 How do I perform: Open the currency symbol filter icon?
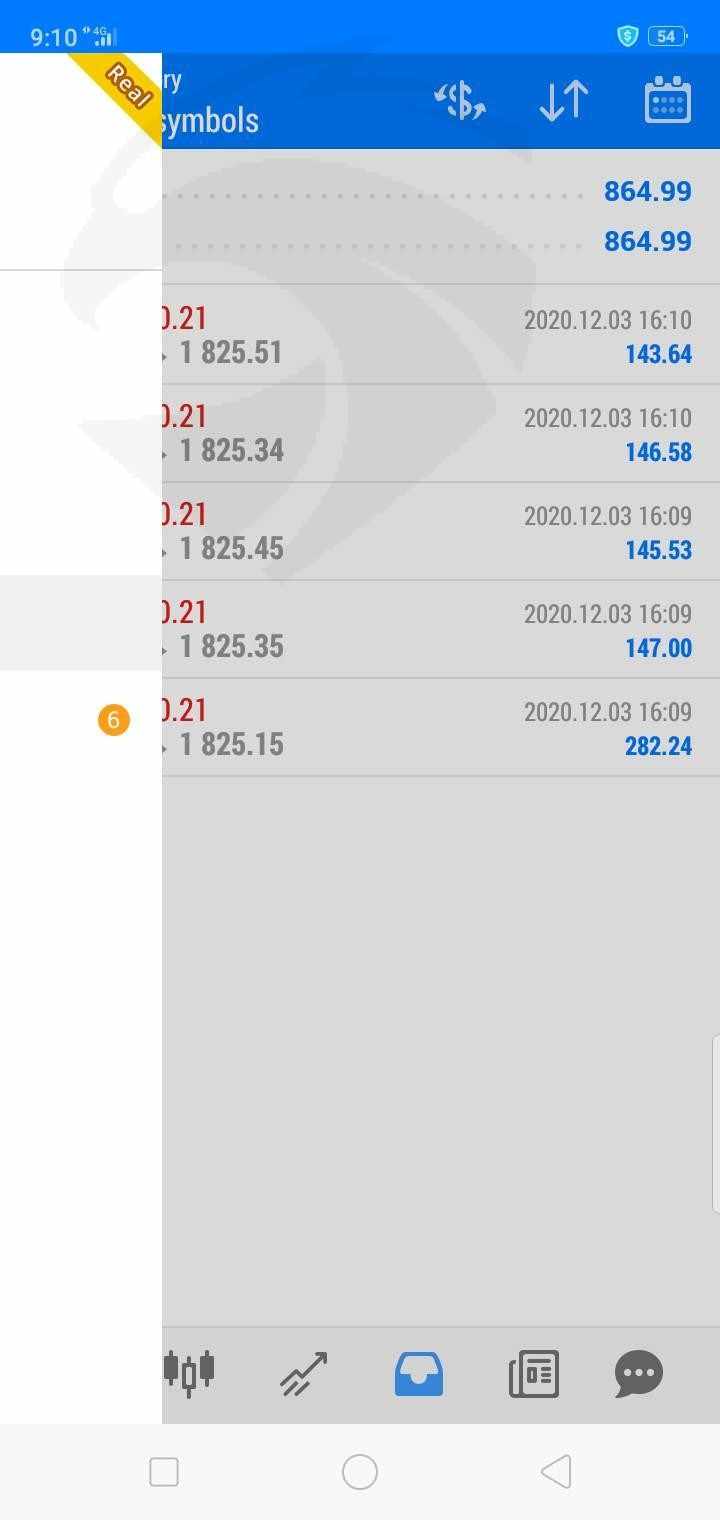click(460, 101)
